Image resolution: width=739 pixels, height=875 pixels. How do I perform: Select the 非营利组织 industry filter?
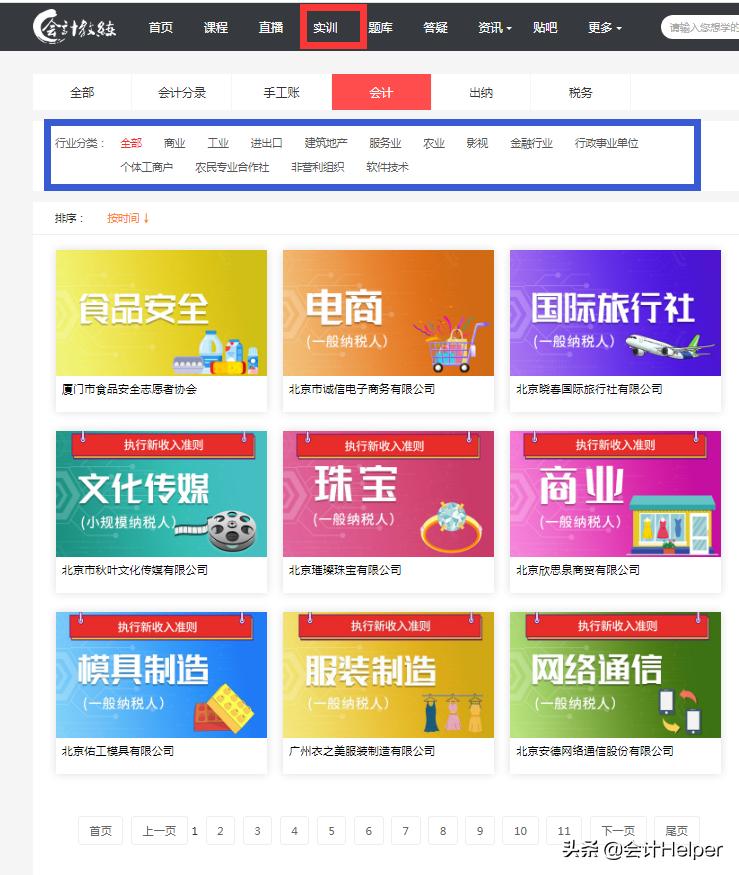[x=313, y=167]
